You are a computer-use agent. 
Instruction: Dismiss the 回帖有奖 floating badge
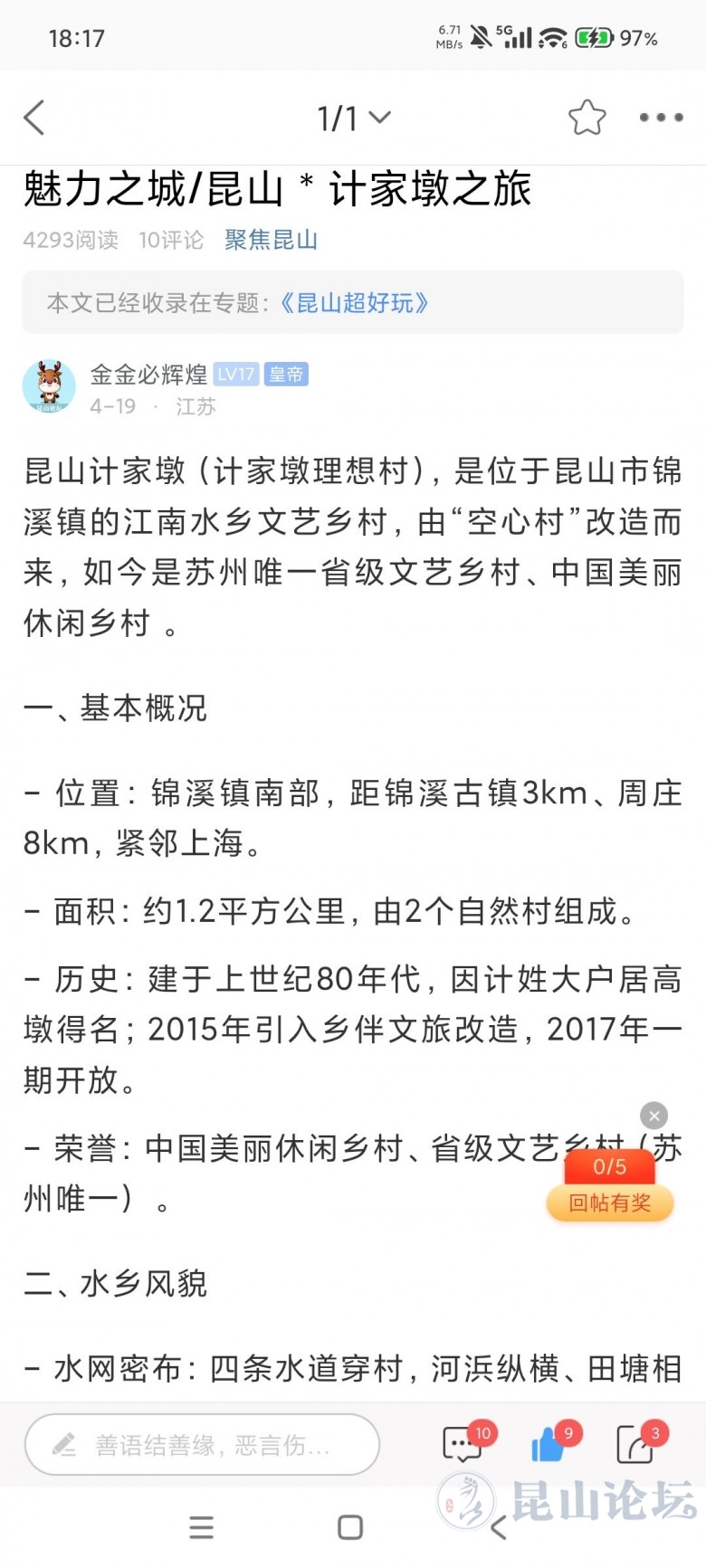[654, 1115]
